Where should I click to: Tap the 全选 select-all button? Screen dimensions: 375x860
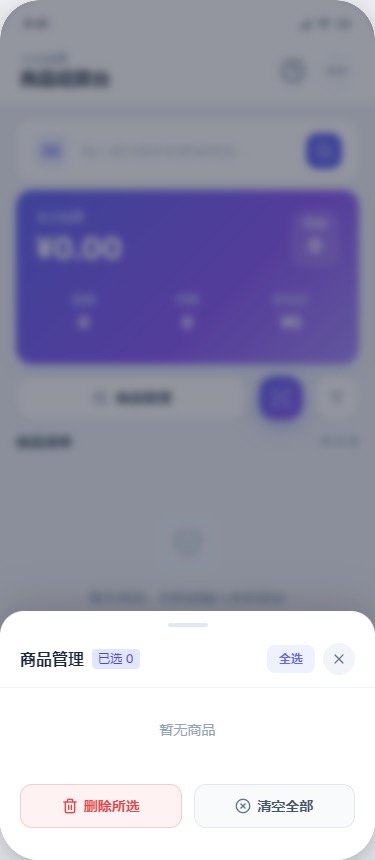pyautogui.click(x=291, y=659)
